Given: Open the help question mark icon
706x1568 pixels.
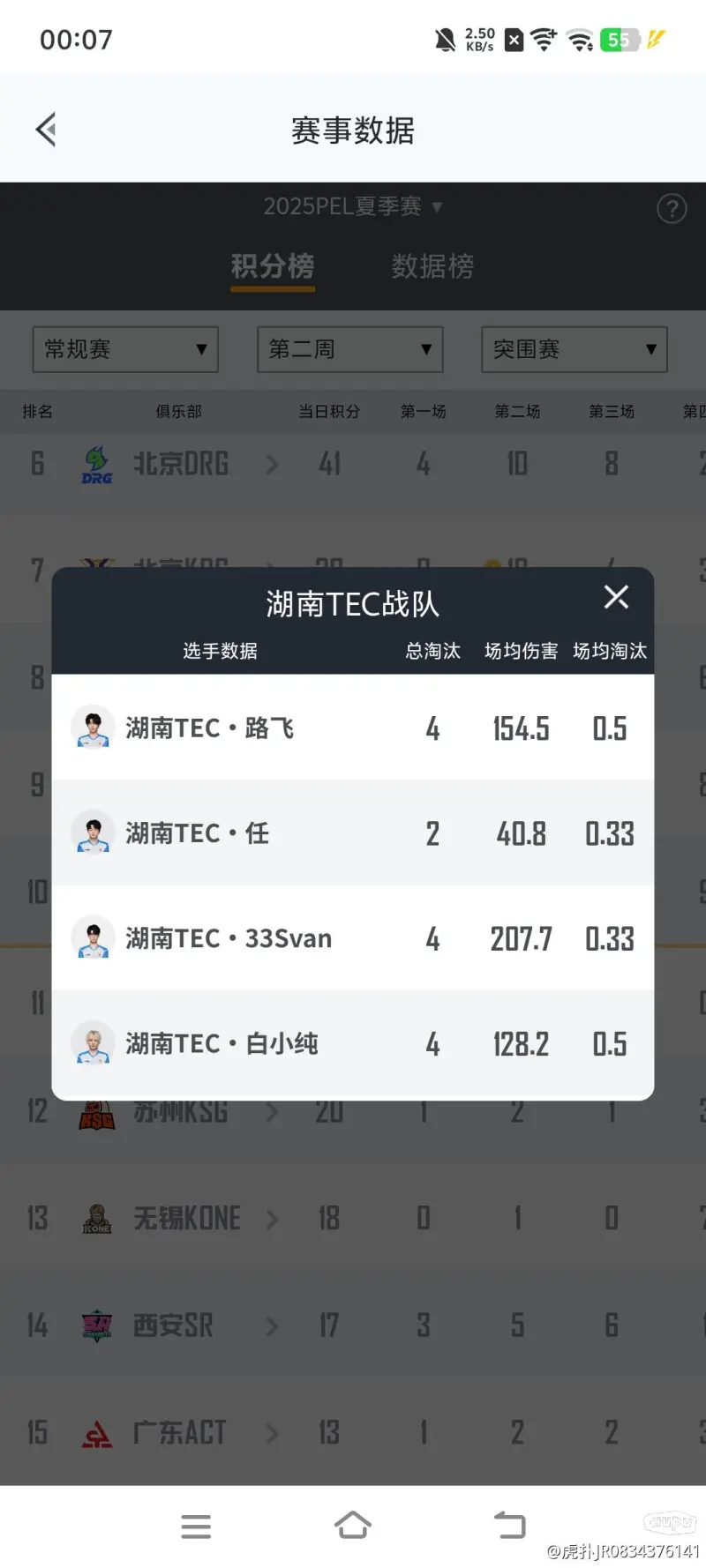Looking at the screenshot, I should [672, 209].
